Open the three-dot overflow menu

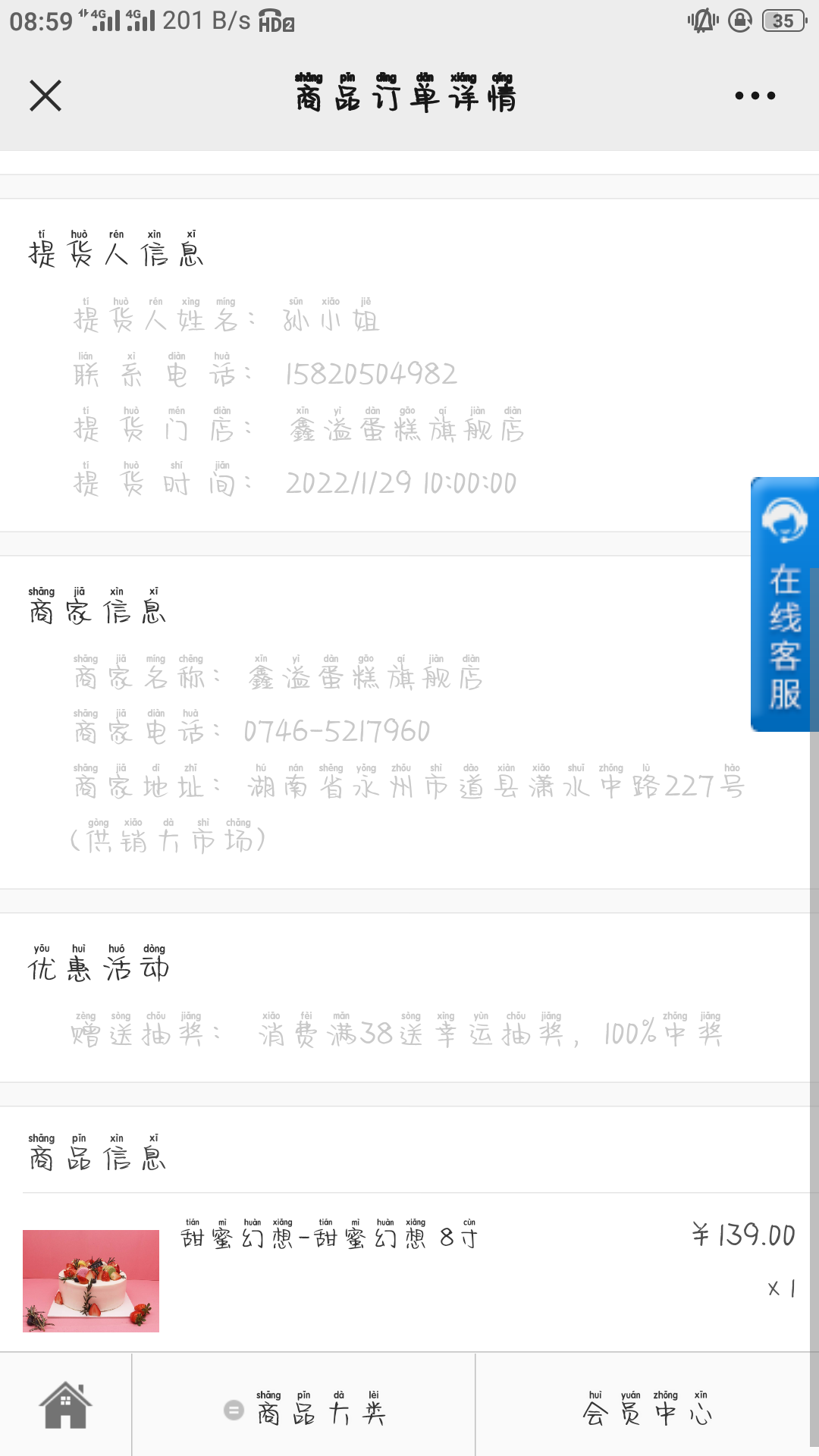point(755,96)
